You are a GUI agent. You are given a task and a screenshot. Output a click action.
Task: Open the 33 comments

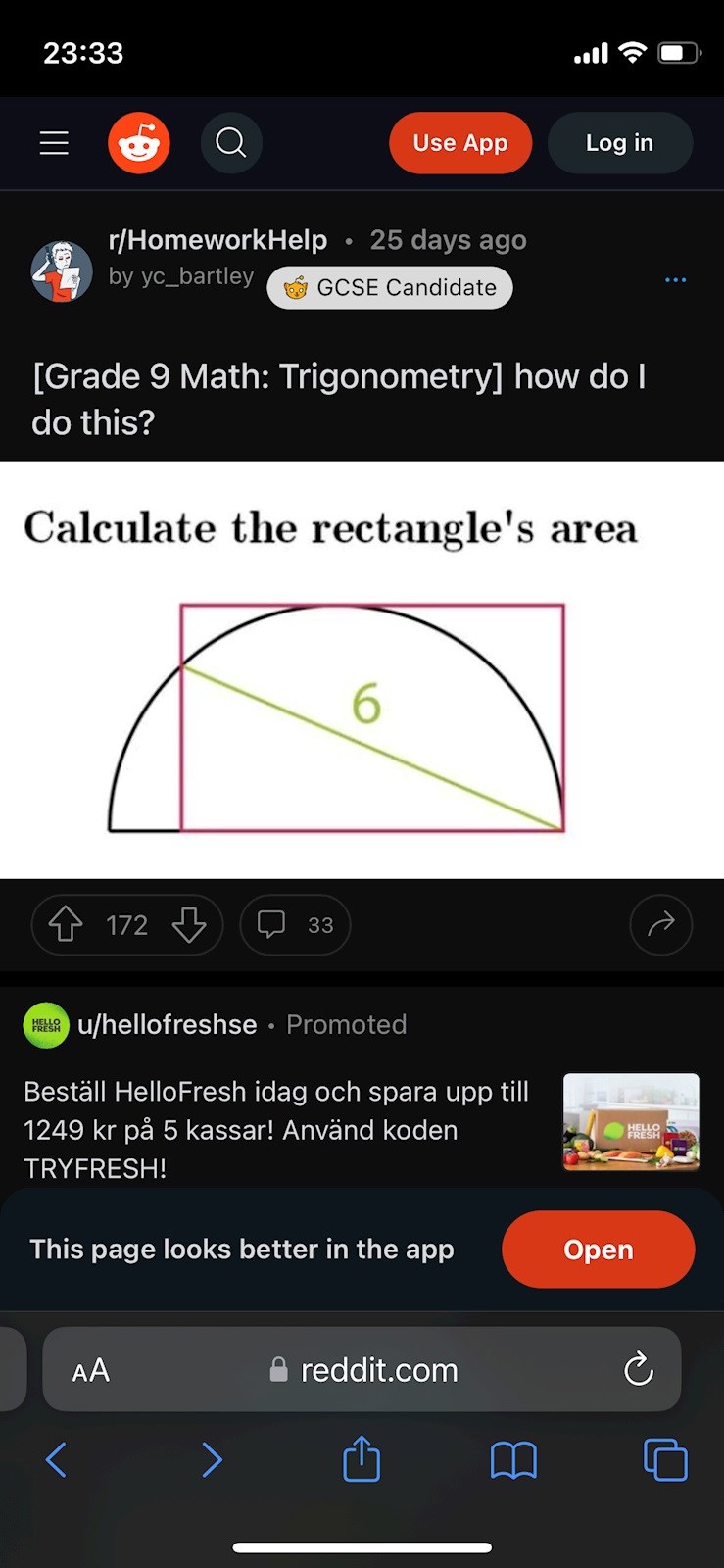(x=295, y=924)
